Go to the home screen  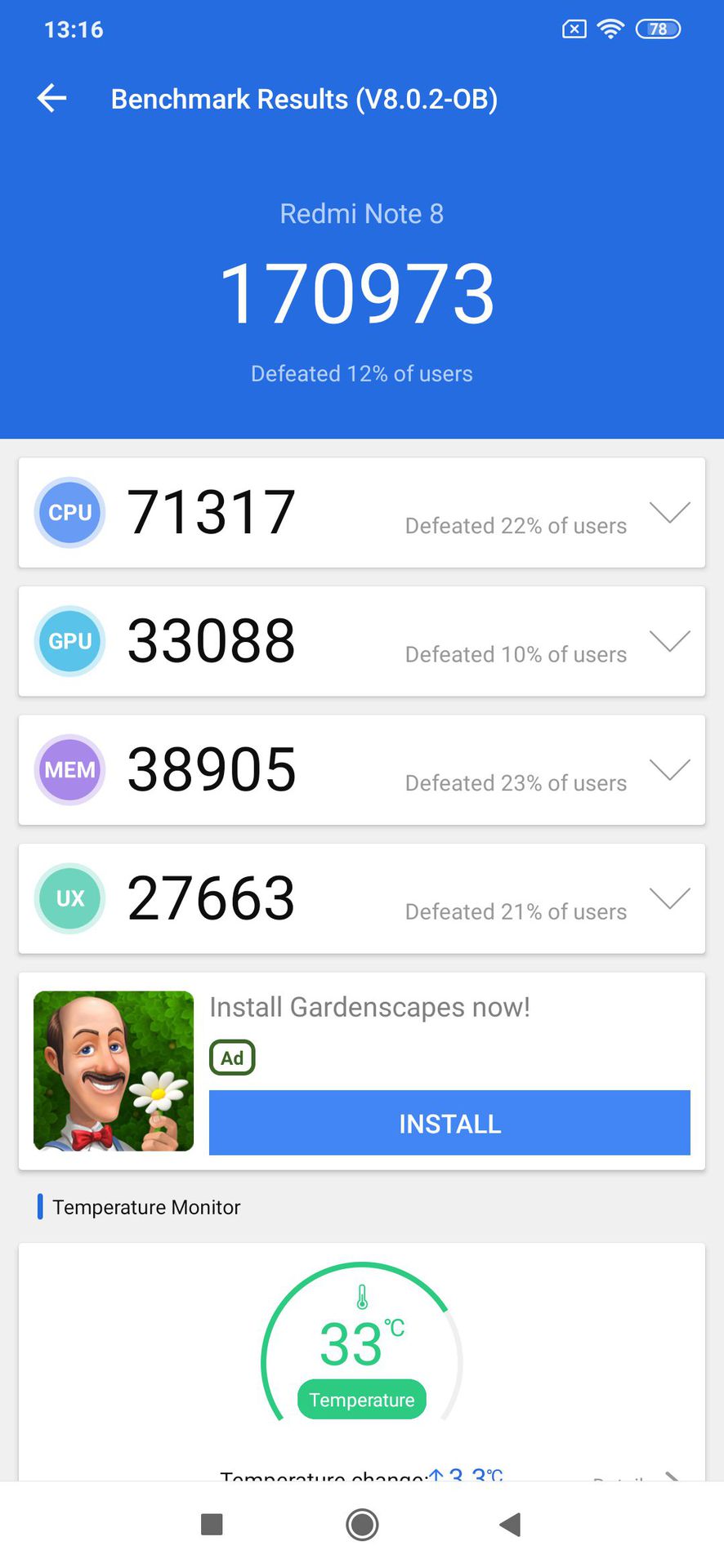pyautogui.click(x=362, y=1524)
